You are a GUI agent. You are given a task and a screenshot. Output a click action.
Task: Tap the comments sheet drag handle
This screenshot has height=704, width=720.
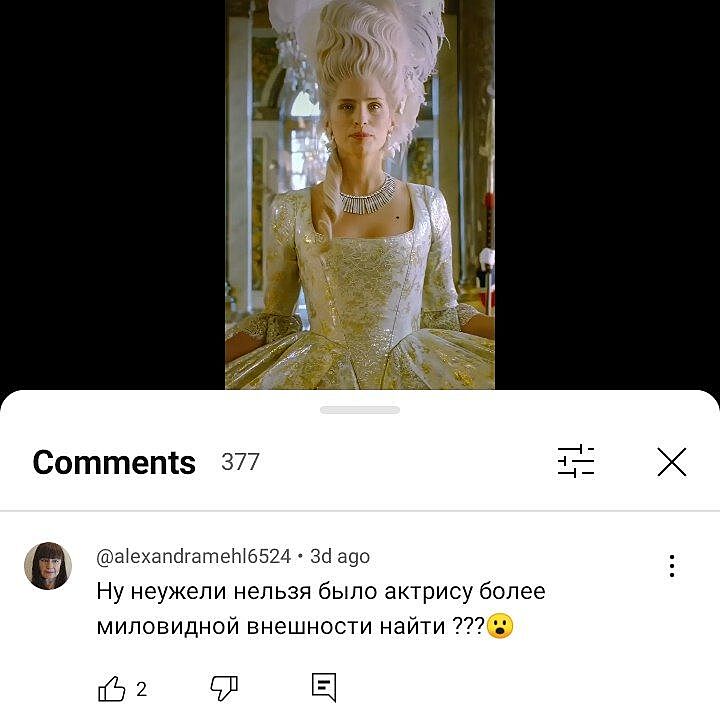click(x=360, y=410)
